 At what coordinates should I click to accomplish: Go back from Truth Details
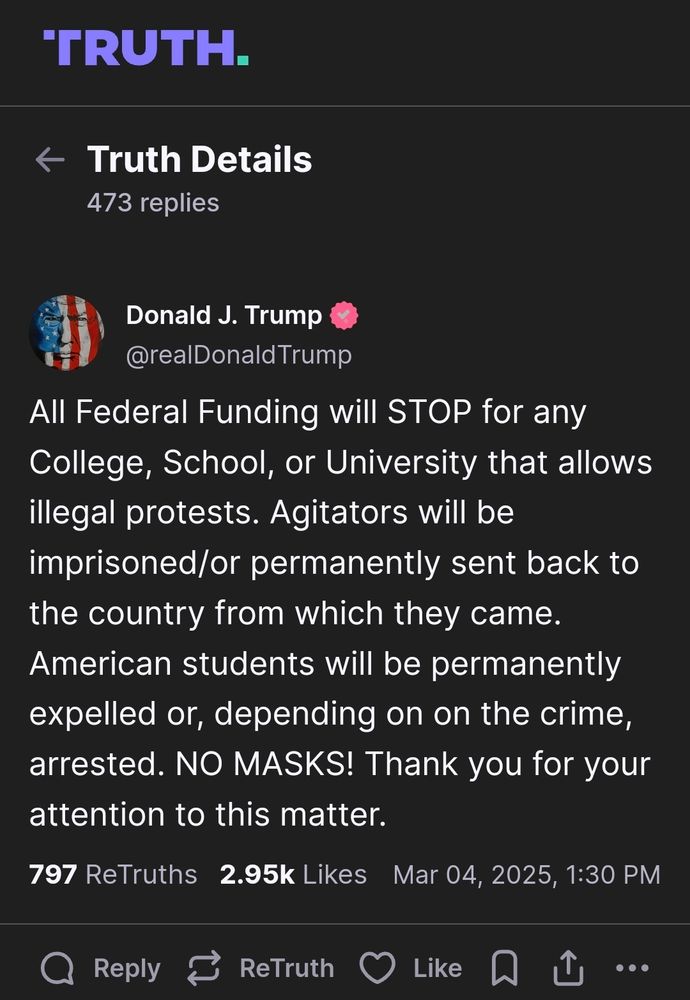tap(49, 160)
